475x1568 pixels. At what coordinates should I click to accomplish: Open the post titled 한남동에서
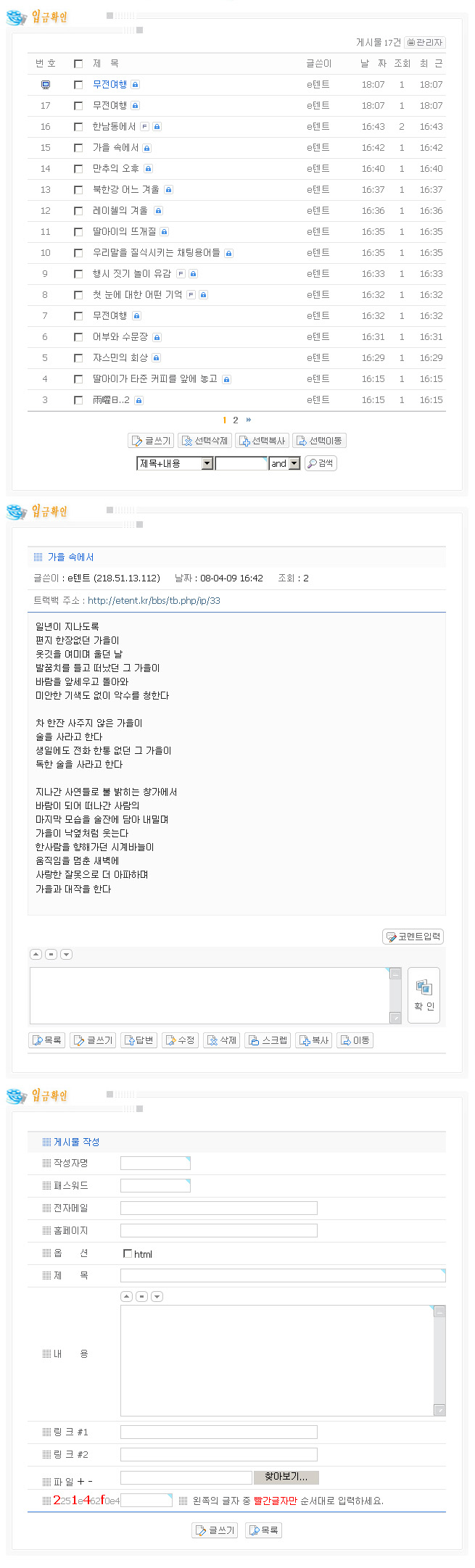(114, 127)
